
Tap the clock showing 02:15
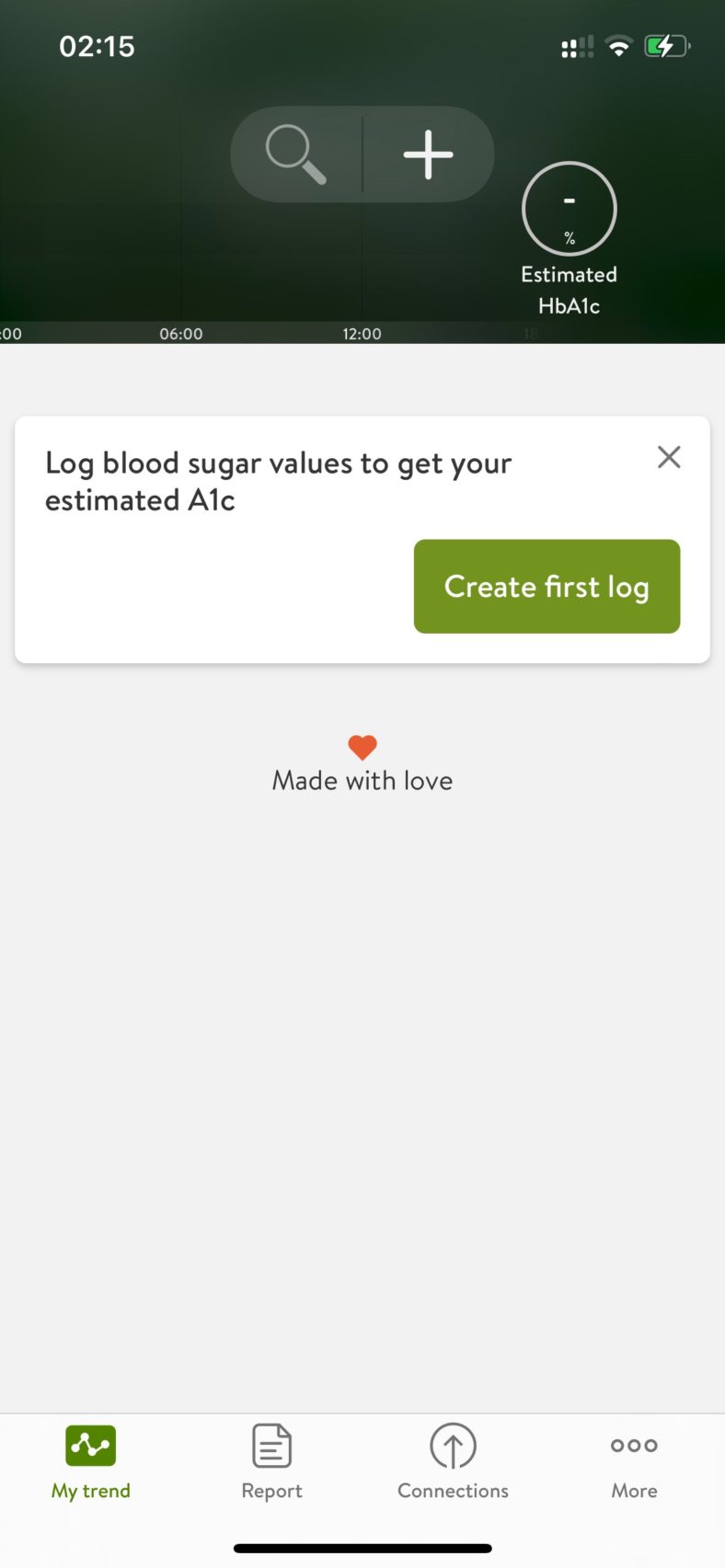tap(98, 45)
